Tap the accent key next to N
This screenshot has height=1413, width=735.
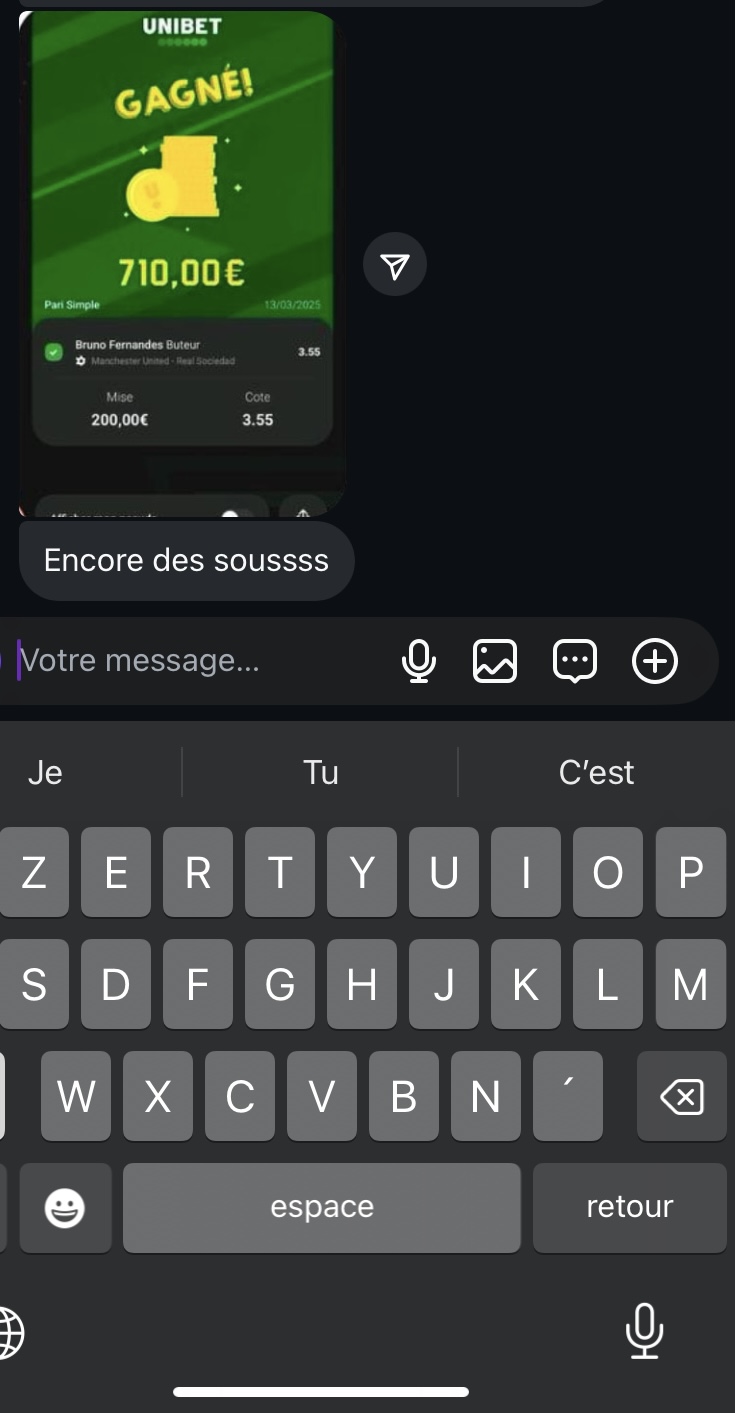(567, 1096)
